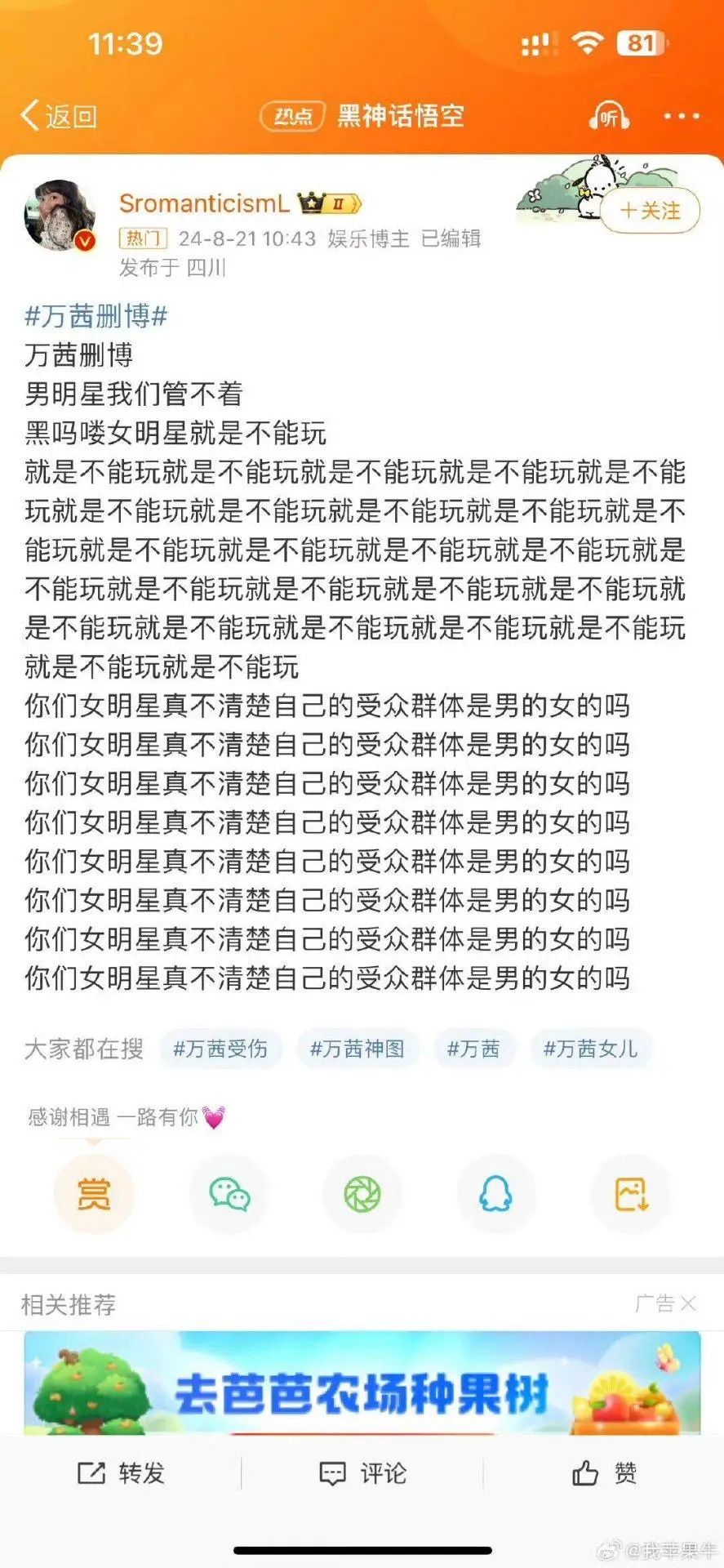Share to WeChat Moments
Screen dimensions: 724x1568
pos(362,1195)
